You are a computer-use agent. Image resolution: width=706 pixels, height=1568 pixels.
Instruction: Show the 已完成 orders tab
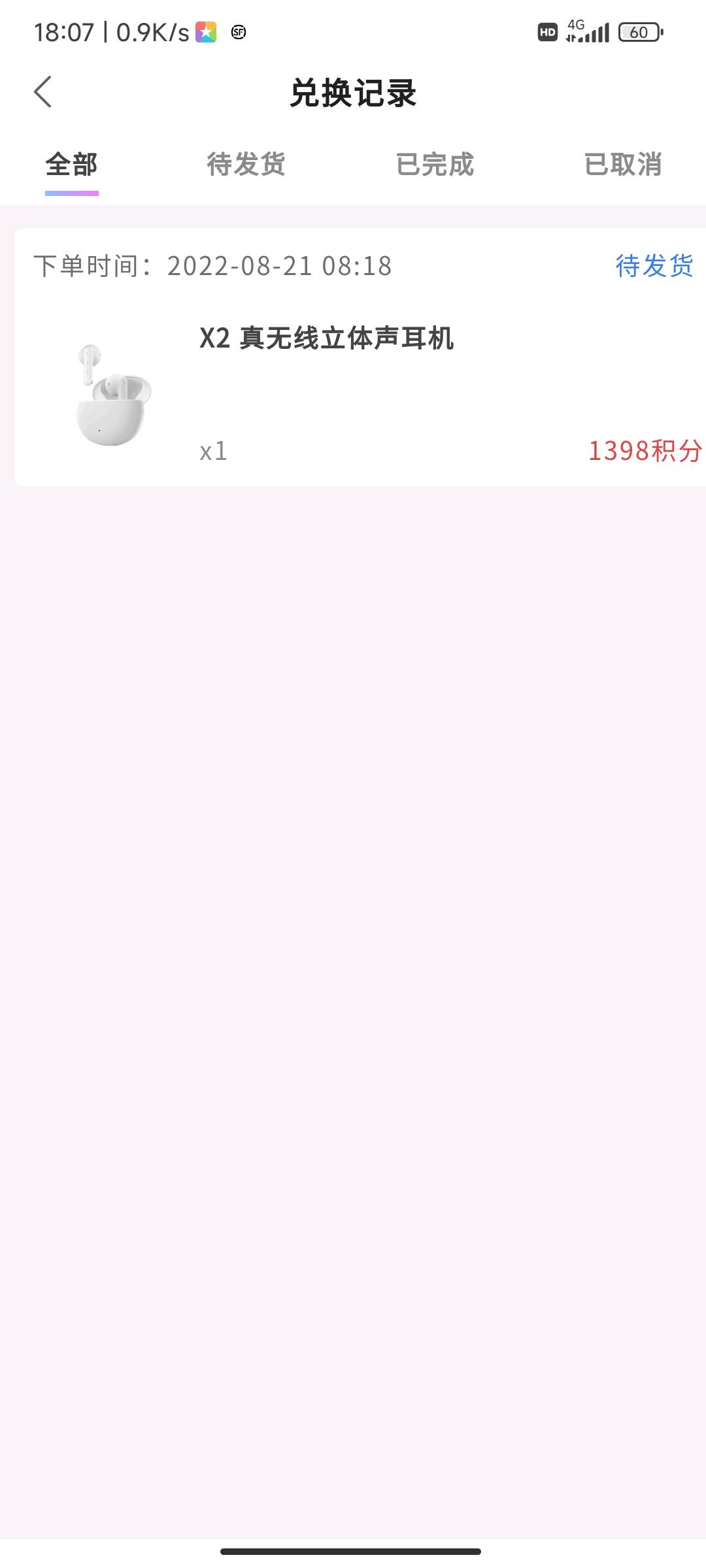click(435, 165)
